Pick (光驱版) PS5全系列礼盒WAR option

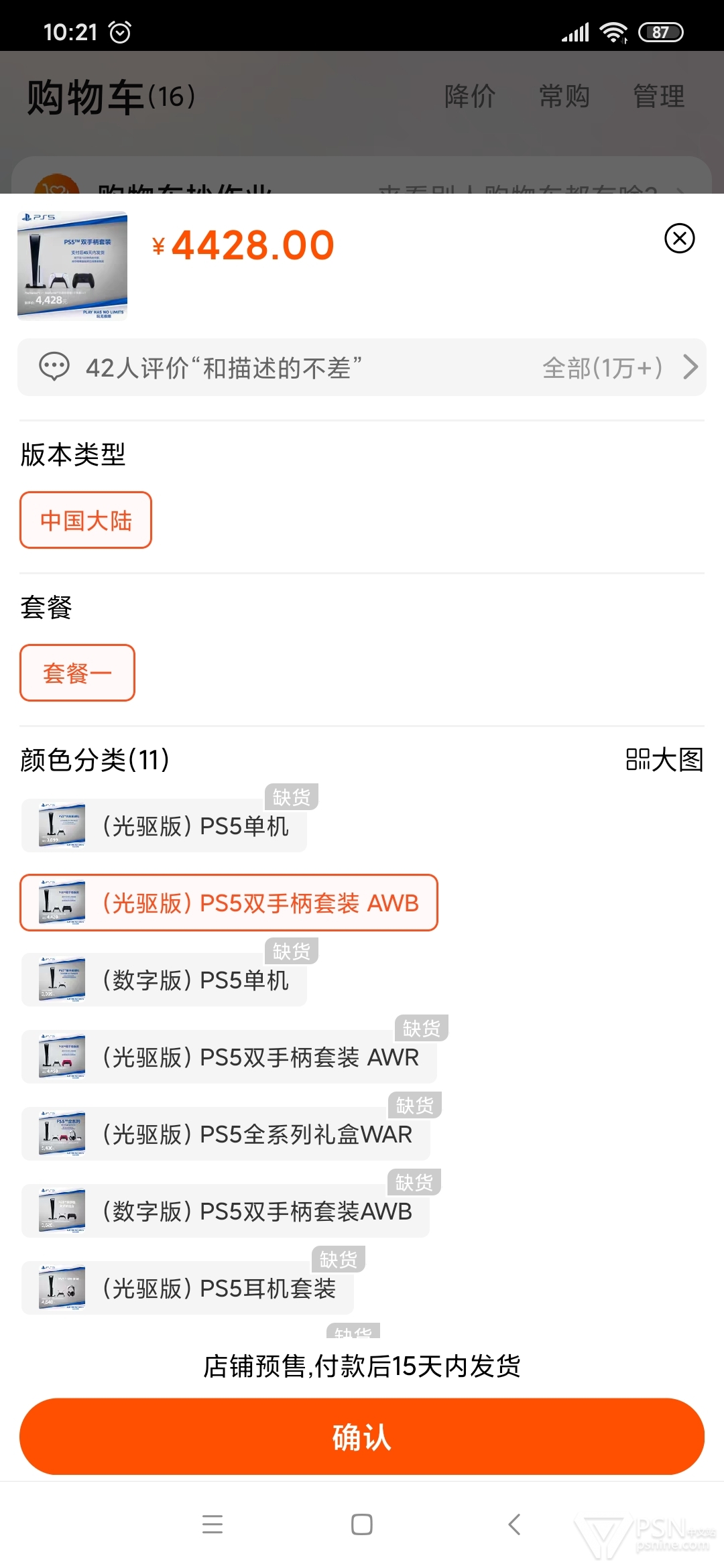[x=225, y=1134]
